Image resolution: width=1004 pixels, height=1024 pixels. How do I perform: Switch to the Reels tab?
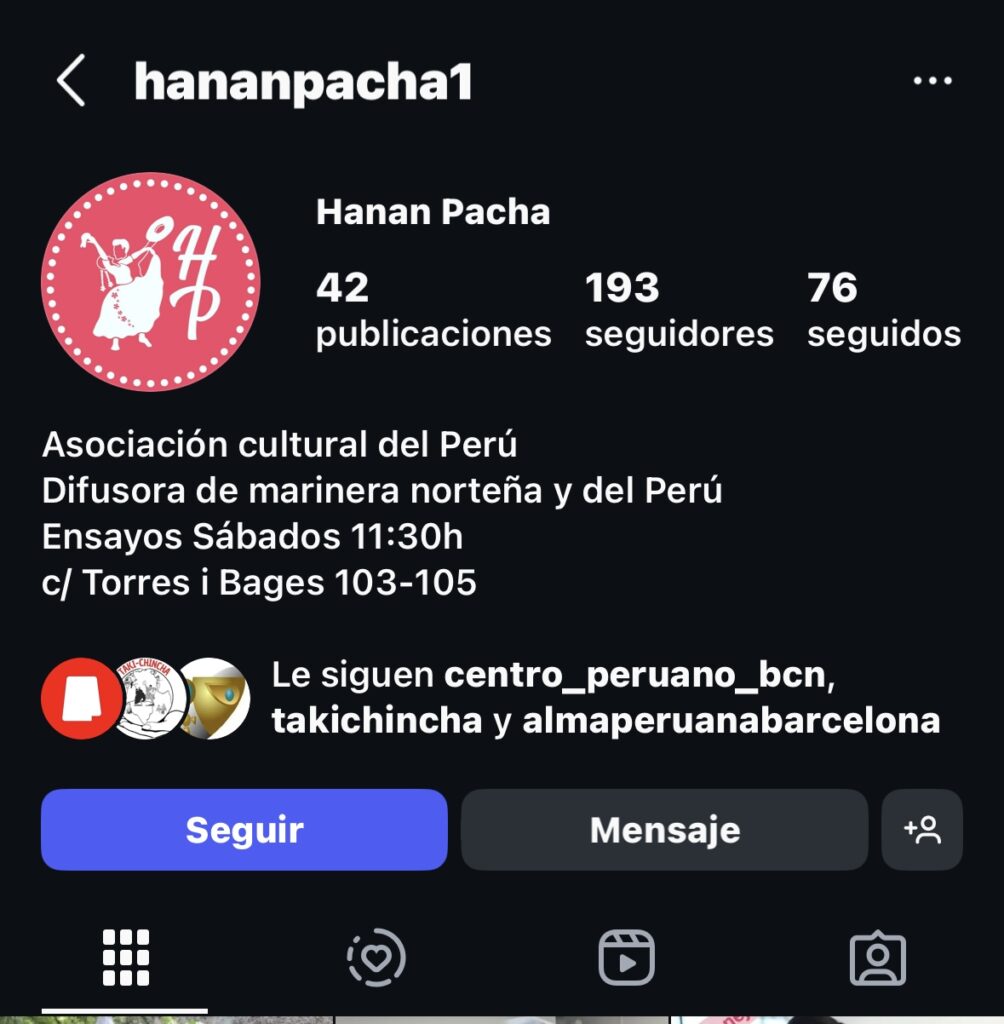pos(626,958)
